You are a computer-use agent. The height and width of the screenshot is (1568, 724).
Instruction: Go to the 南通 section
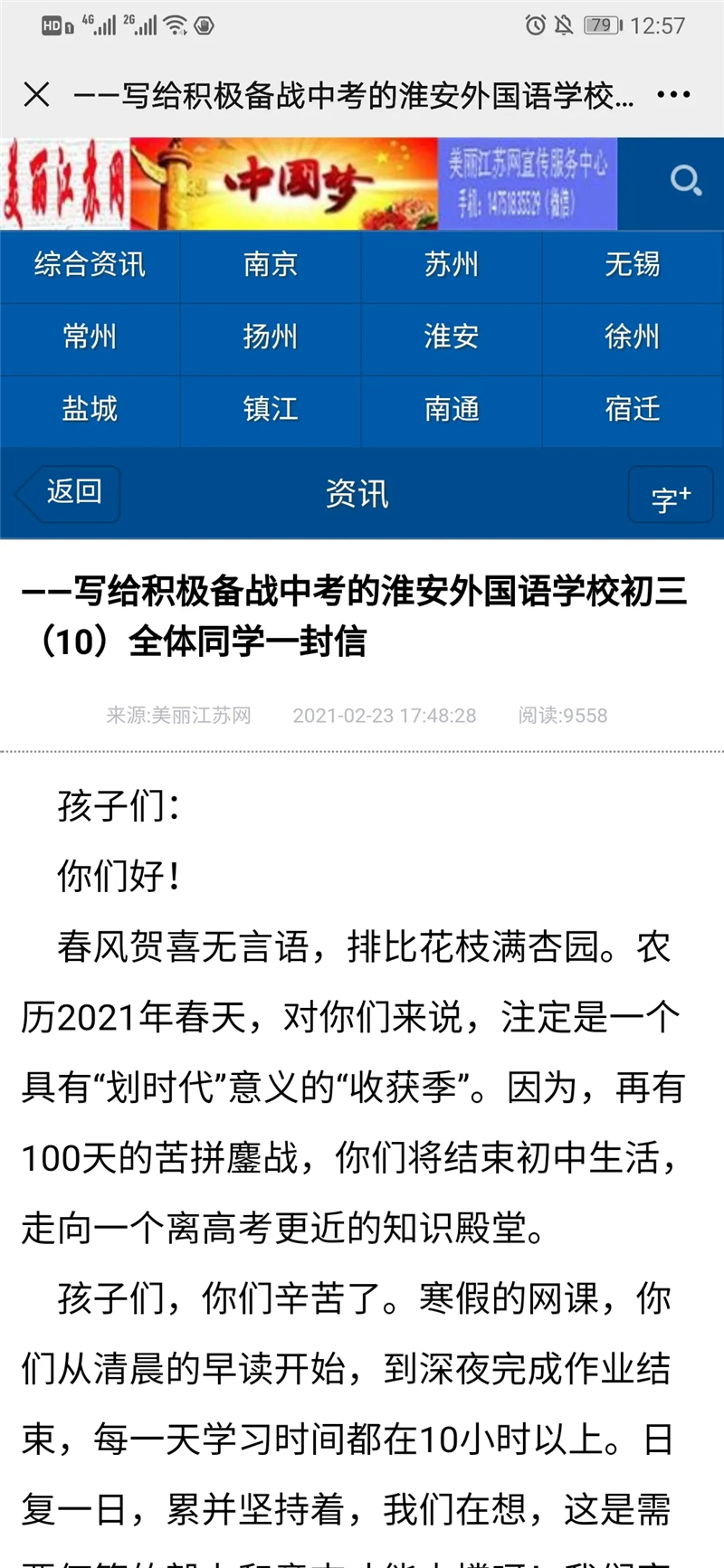[452, 410]
